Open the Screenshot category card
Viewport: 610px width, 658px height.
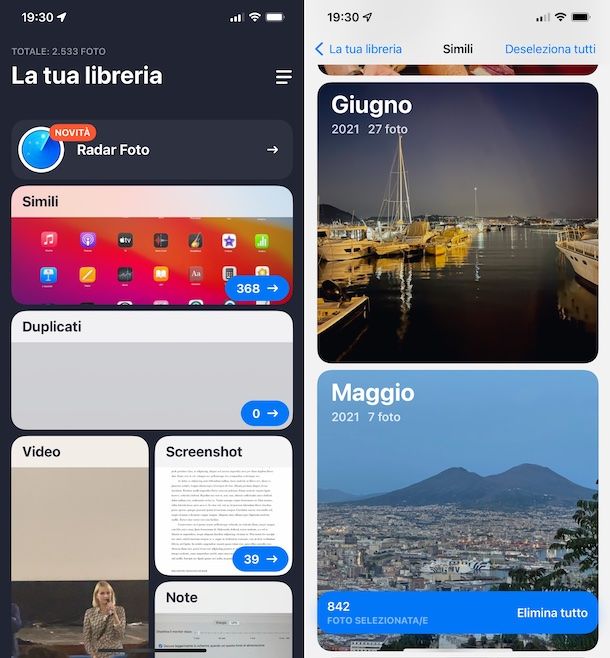(x=223, y=505)
